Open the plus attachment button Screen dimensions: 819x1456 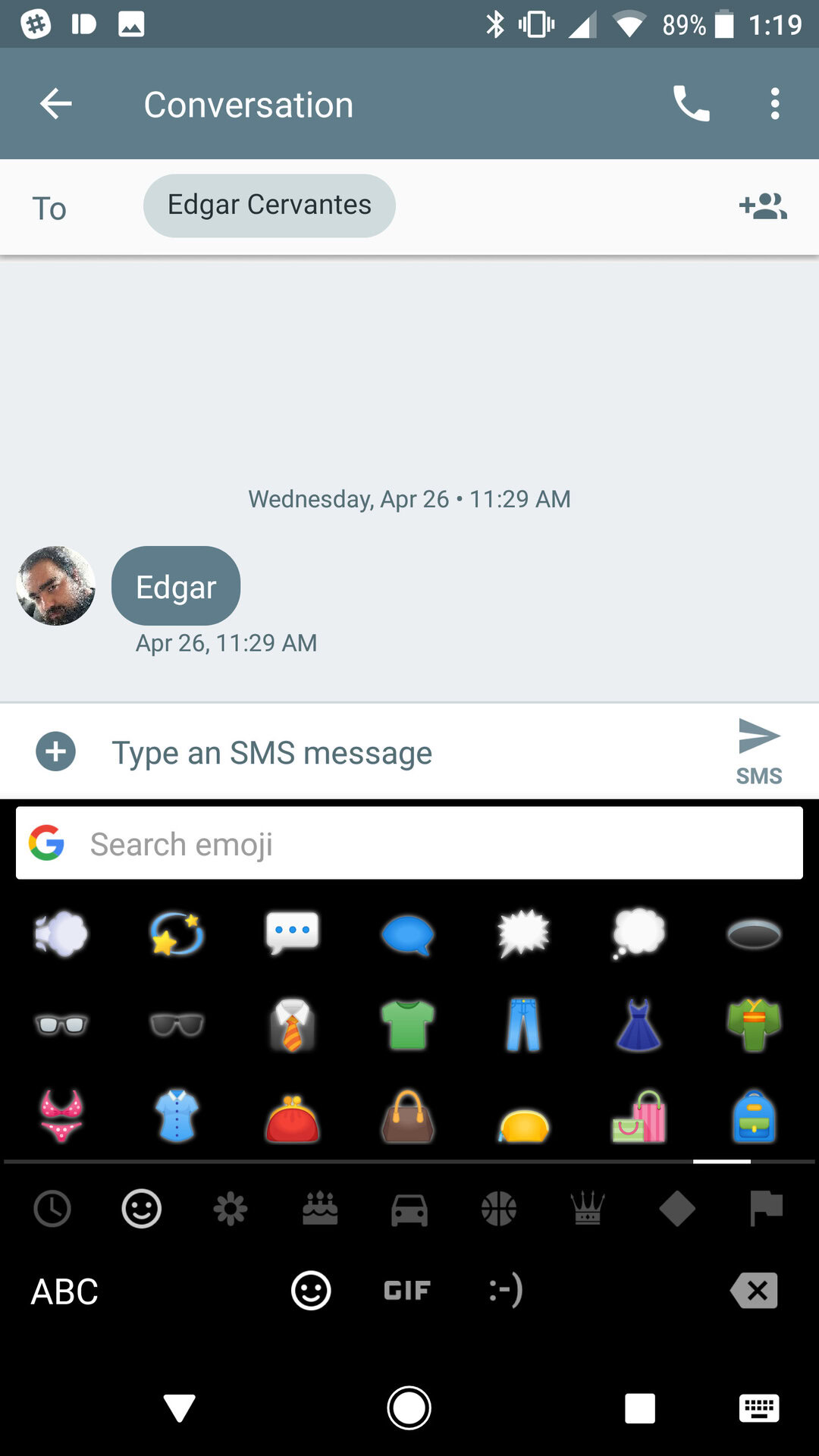[56, 752]
